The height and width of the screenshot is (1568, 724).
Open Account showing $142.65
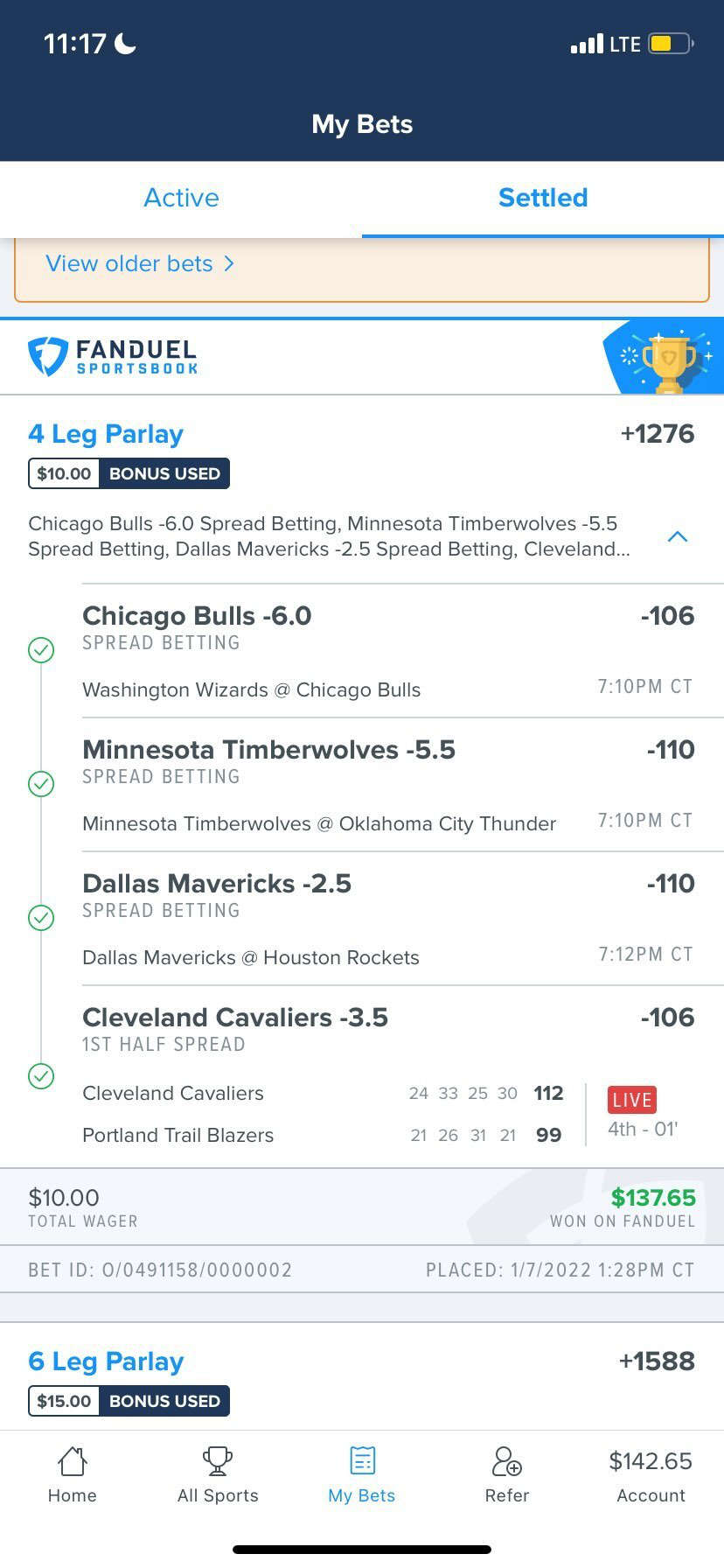[651, 1474]
